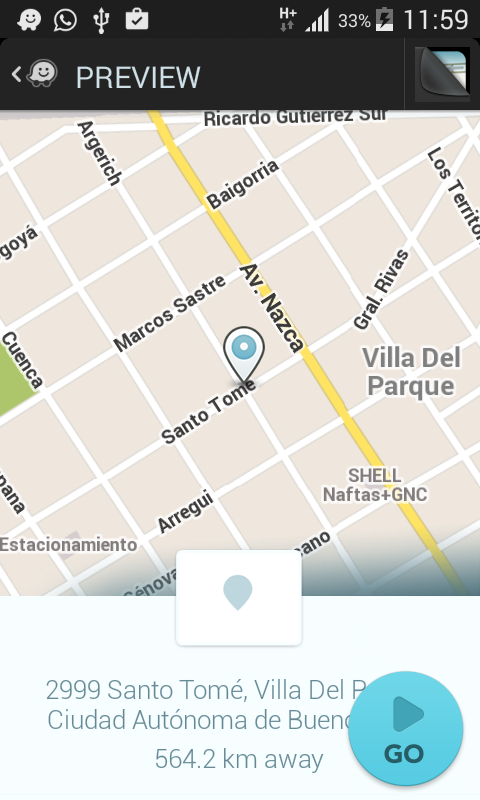
Task: Select the SHELL Naftas+GNC place marker
Action: click(375, 485)
